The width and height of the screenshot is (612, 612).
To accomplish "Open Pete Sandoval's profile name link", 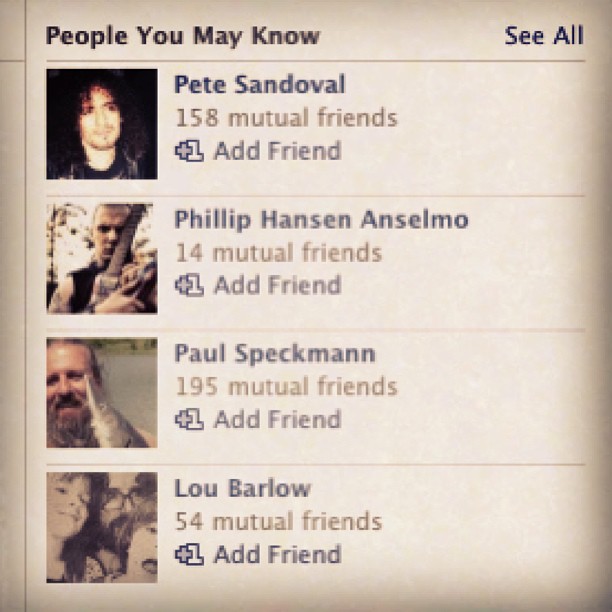I will pos(259,84).
